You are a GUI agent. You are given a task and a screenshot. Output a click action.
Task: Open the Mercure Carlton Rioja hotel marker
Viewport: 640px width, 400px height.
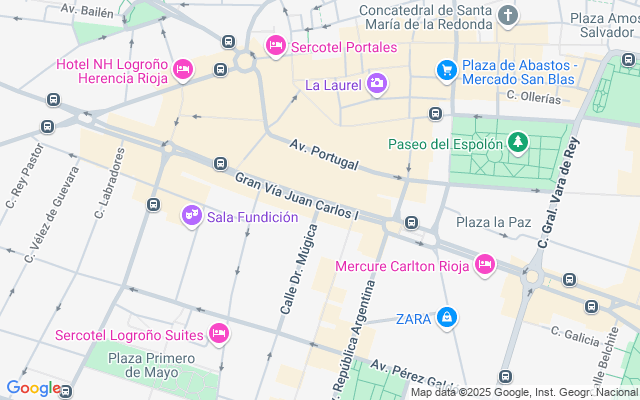tap(485, 265)
